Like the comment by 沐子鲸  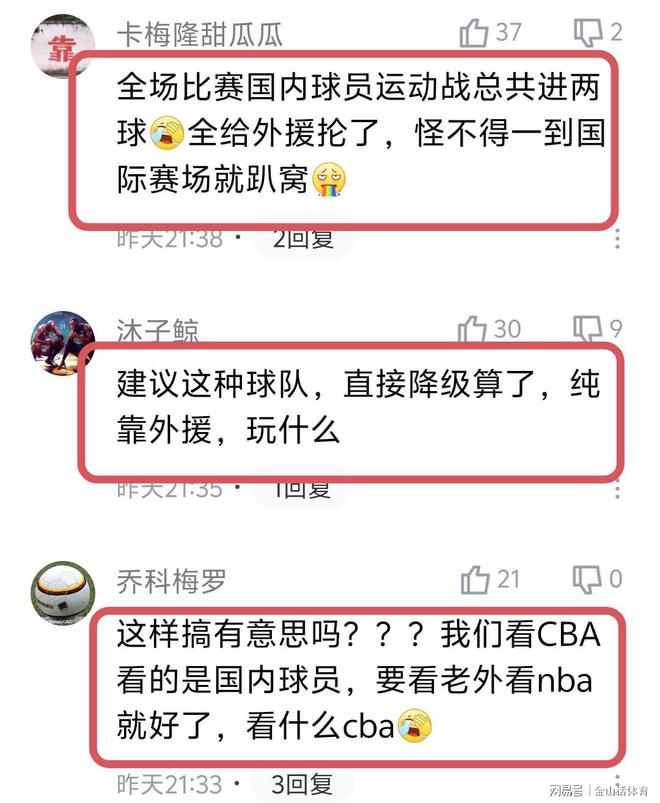(x=472, y=329)
